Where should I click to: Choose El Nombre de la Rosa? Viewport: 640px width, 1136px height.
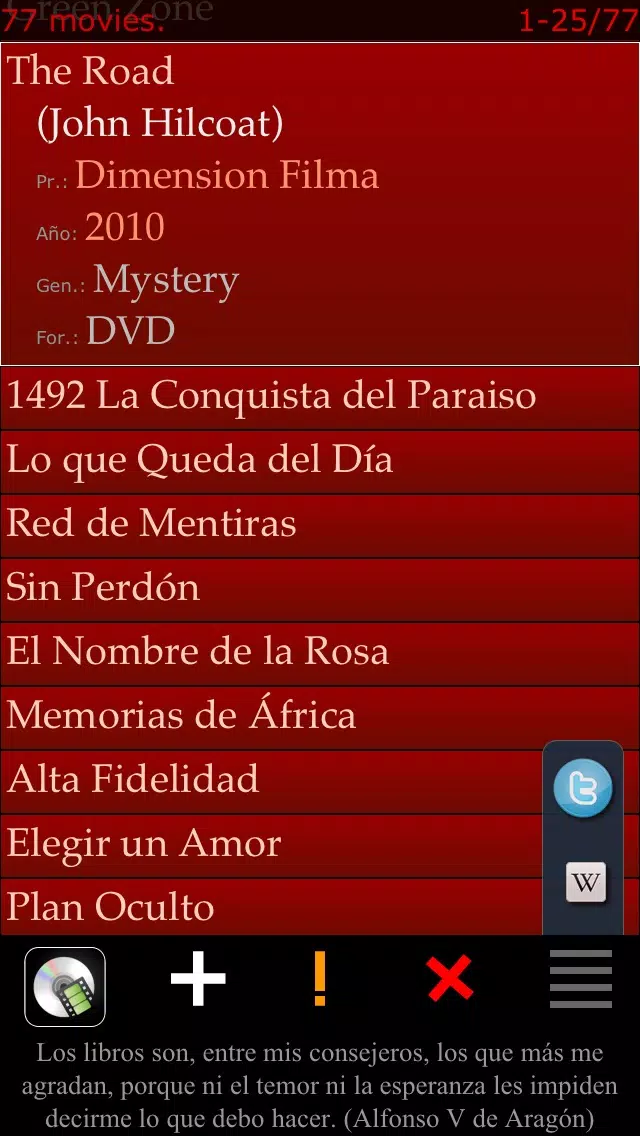[x=320, y=653]
